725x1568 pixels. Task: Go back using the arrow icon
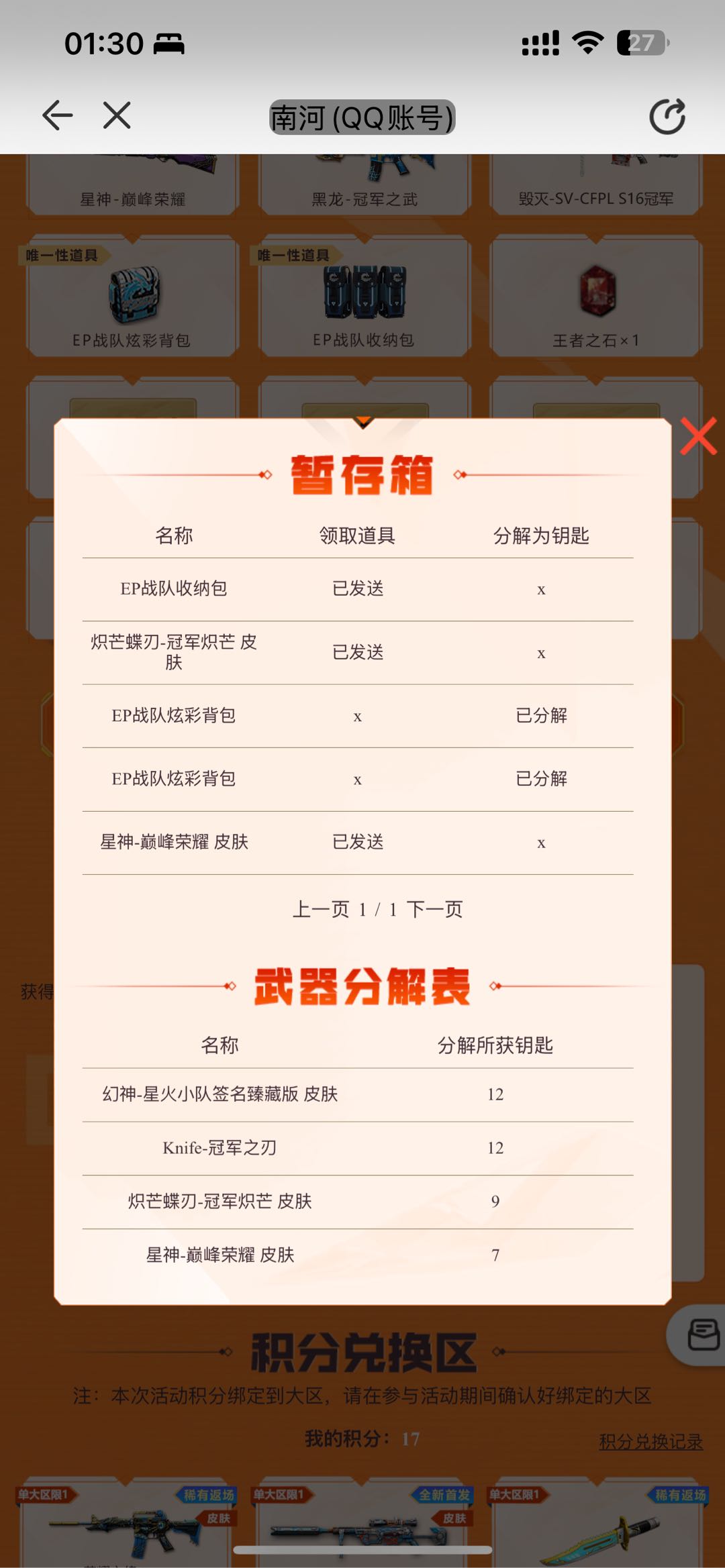point(57,115)
